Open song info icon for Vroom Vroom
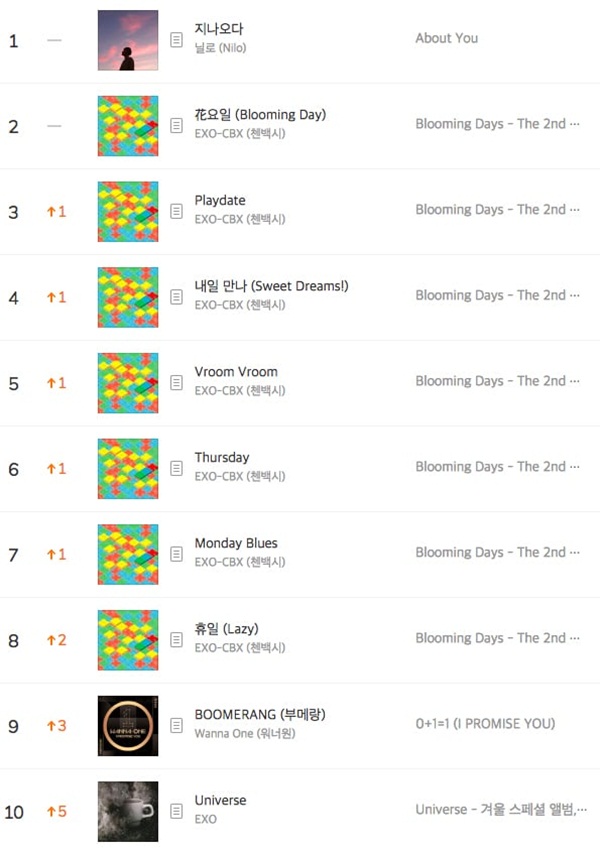Image resolution: width=600 pixels, height=851 pixels. (x=176, y=383)
